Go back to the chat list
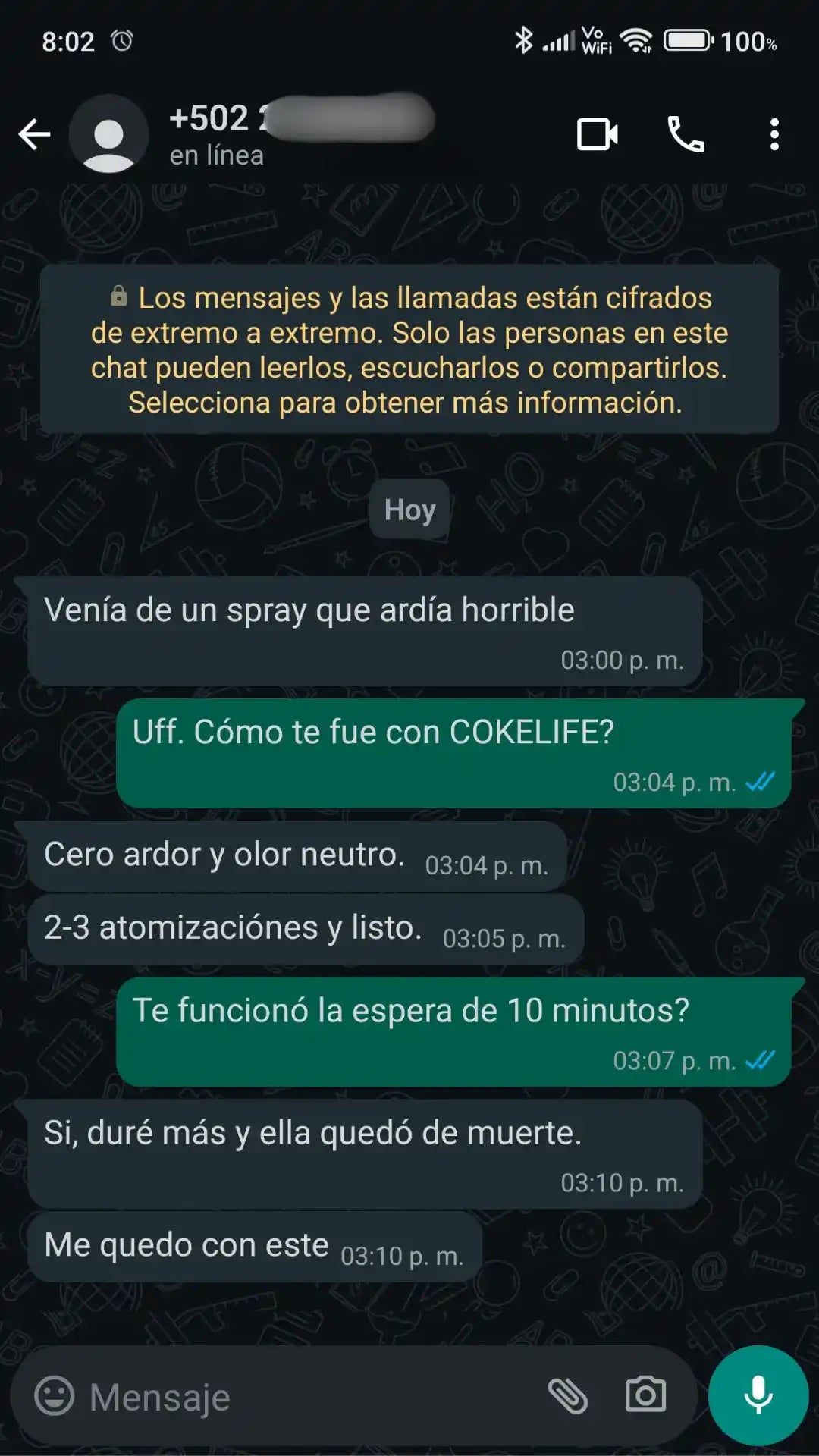 35,135
